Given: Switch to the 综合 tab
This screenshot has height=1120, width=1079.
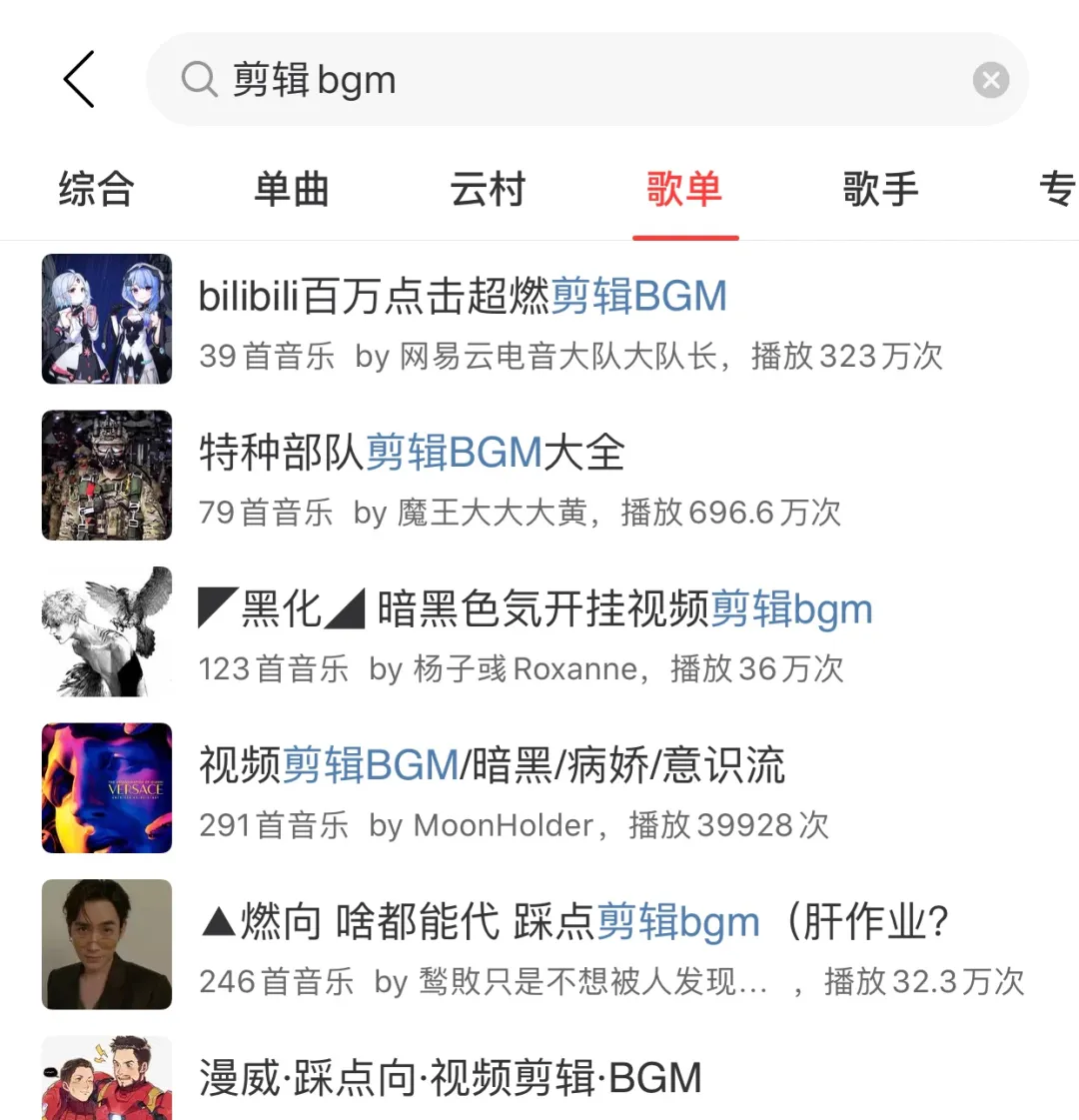Looking at the screenshot, I should [95, 190].
